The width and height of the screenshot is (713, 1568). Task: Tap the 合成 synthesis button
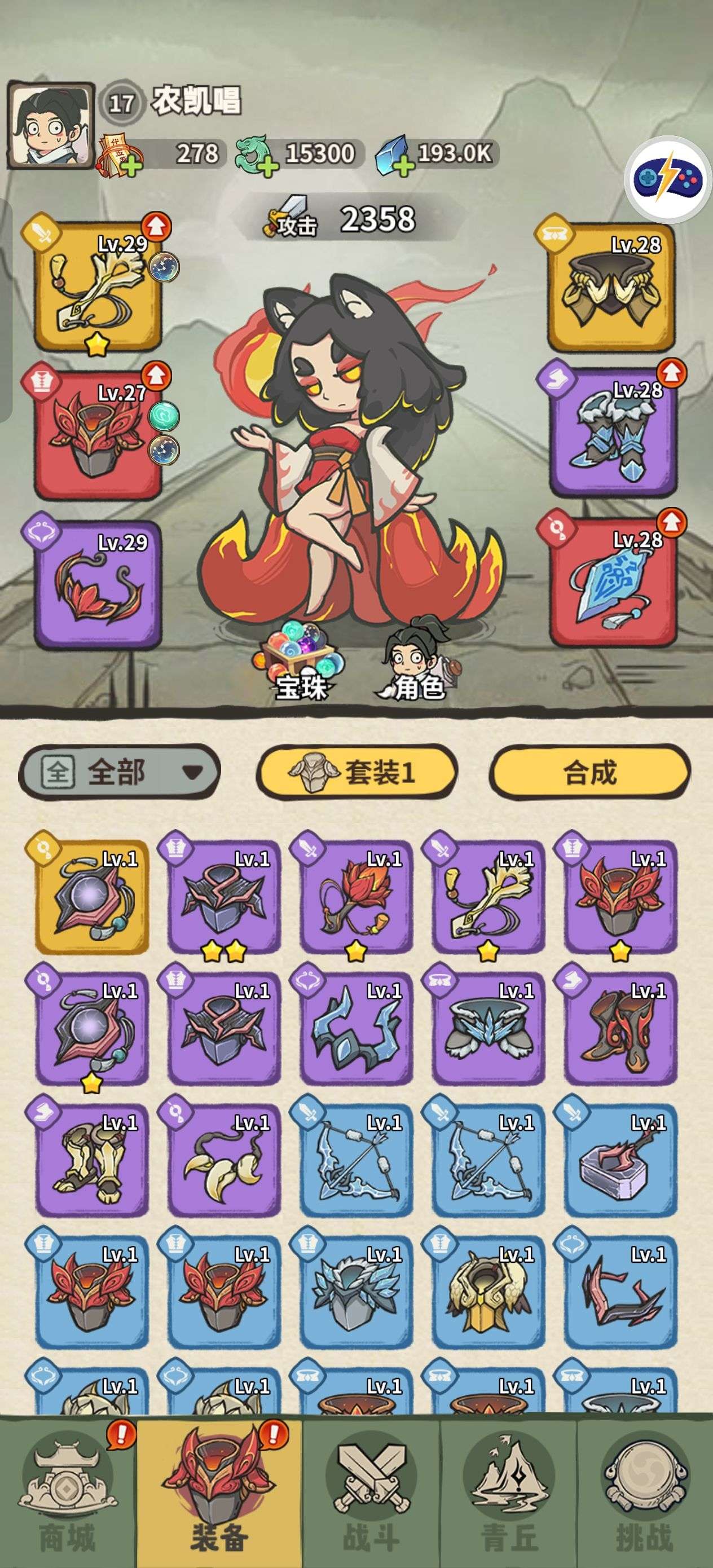click(x=589, y=772)
